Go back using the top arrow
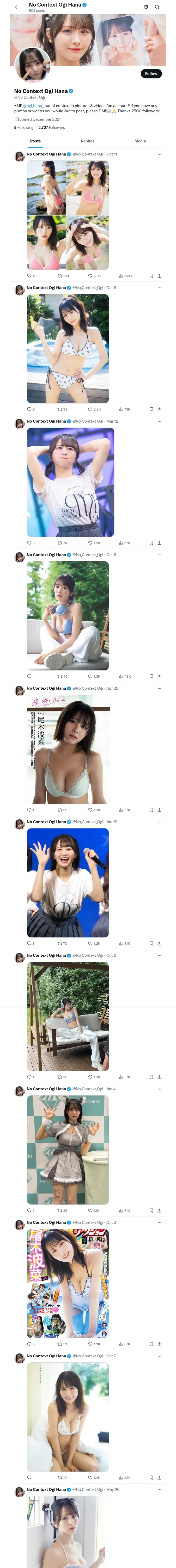 click(x=17, y=7)
